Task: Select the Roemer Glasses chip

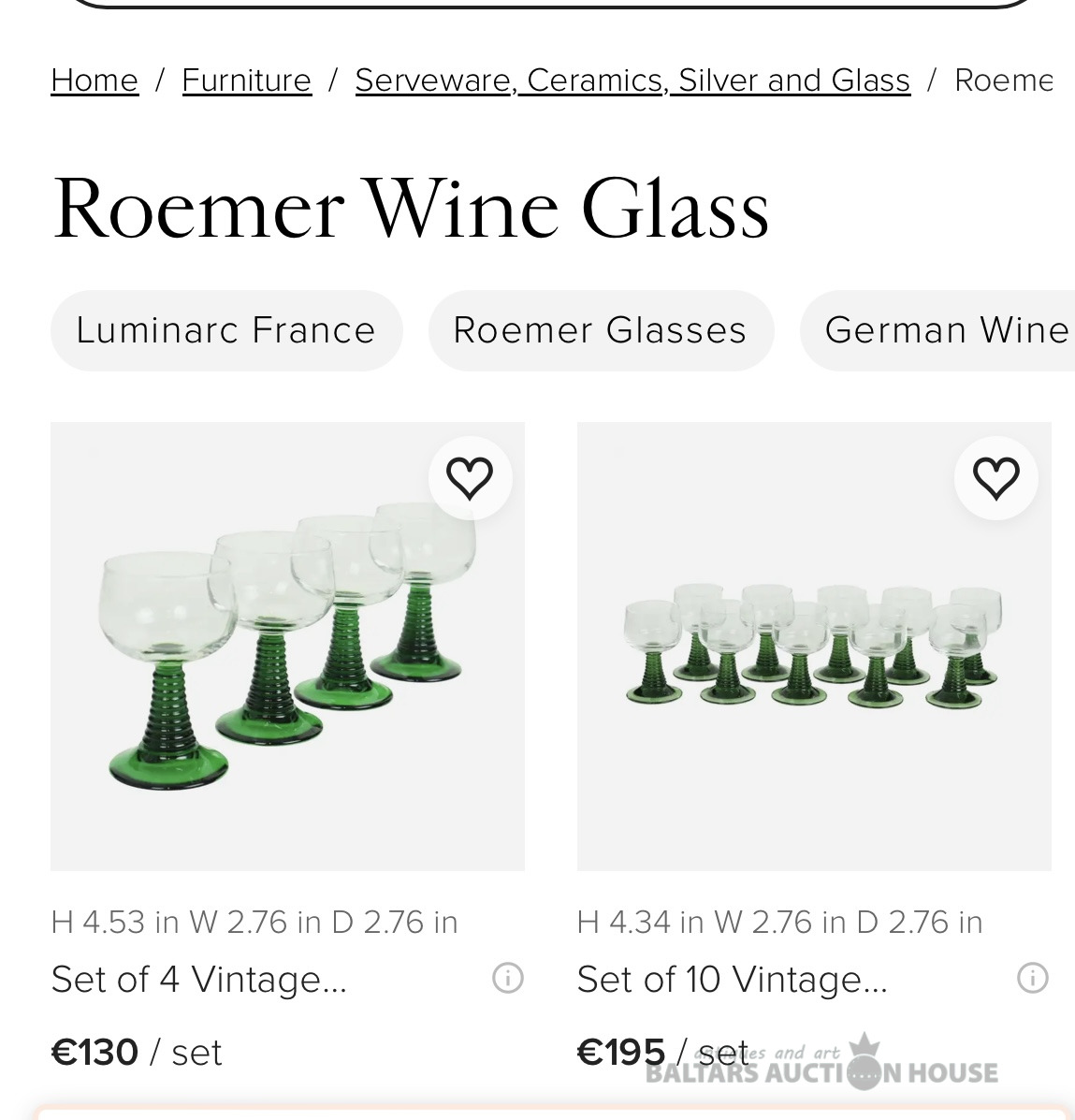Action: tap(600, 330)
